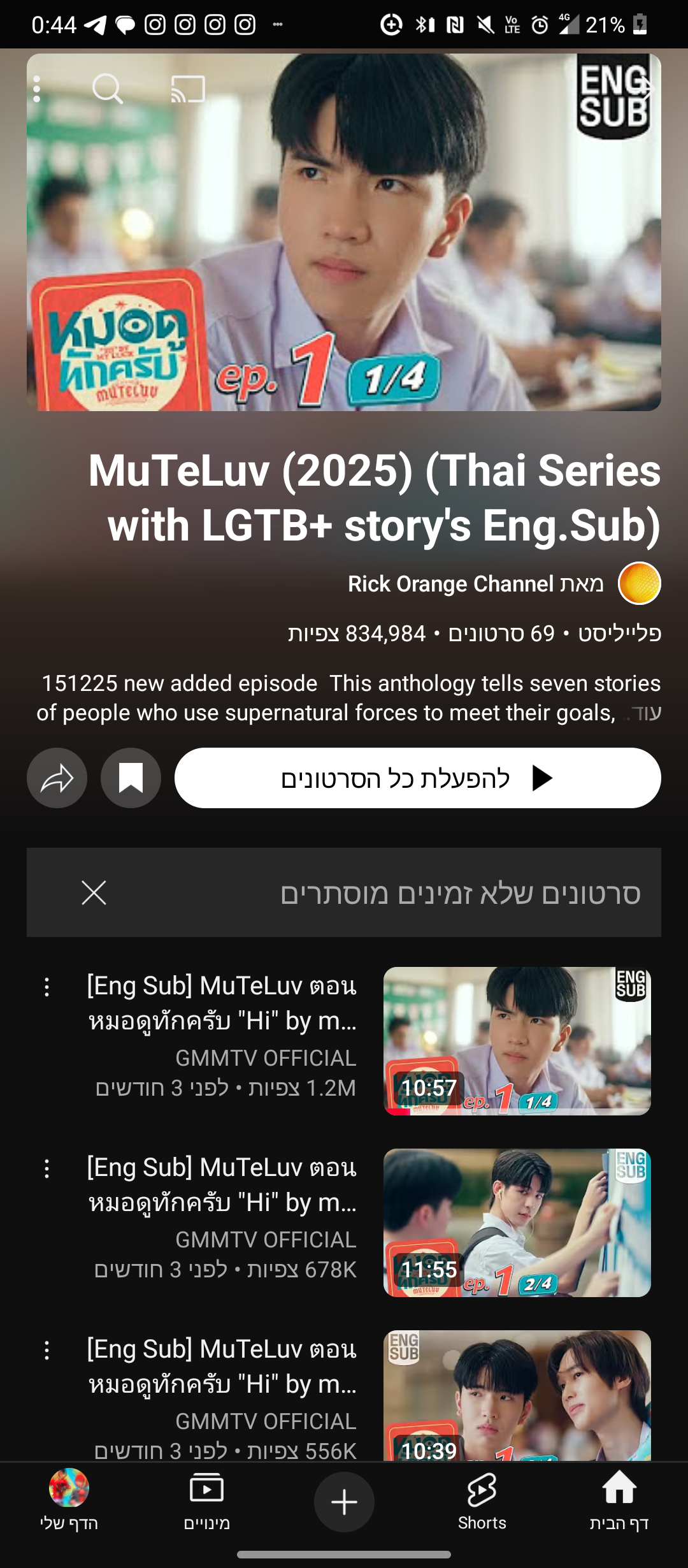This screenshot has width=688, height=1568.
Task: Open options for the 556K views video
Action: click(x=47, y=1350)
